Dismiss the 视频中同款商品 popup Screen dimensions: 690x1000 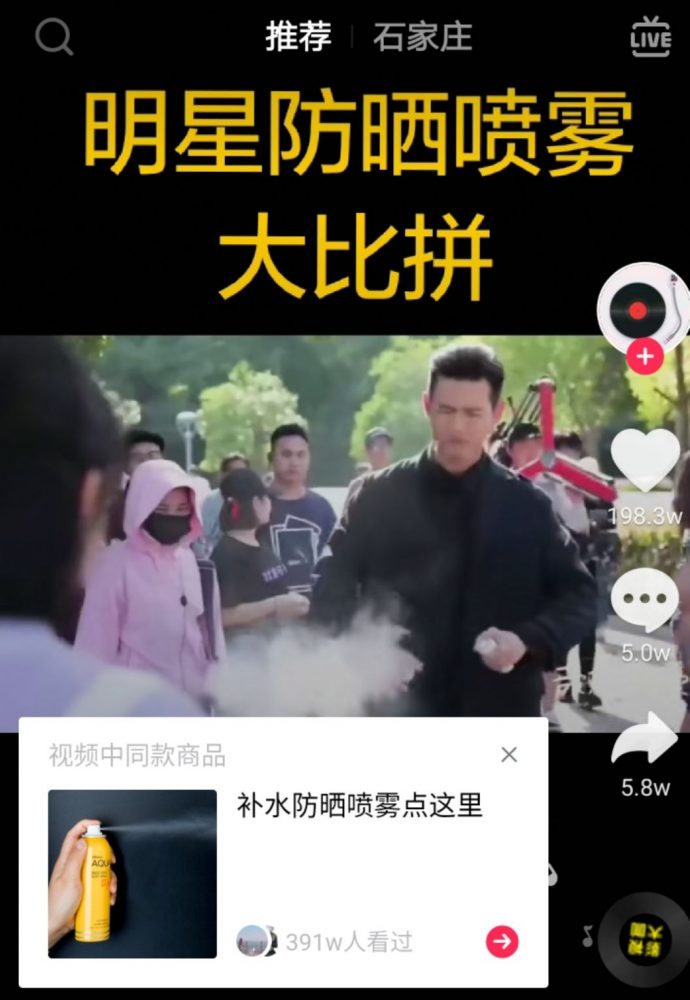pyautogui.click(x=509, y=755)
